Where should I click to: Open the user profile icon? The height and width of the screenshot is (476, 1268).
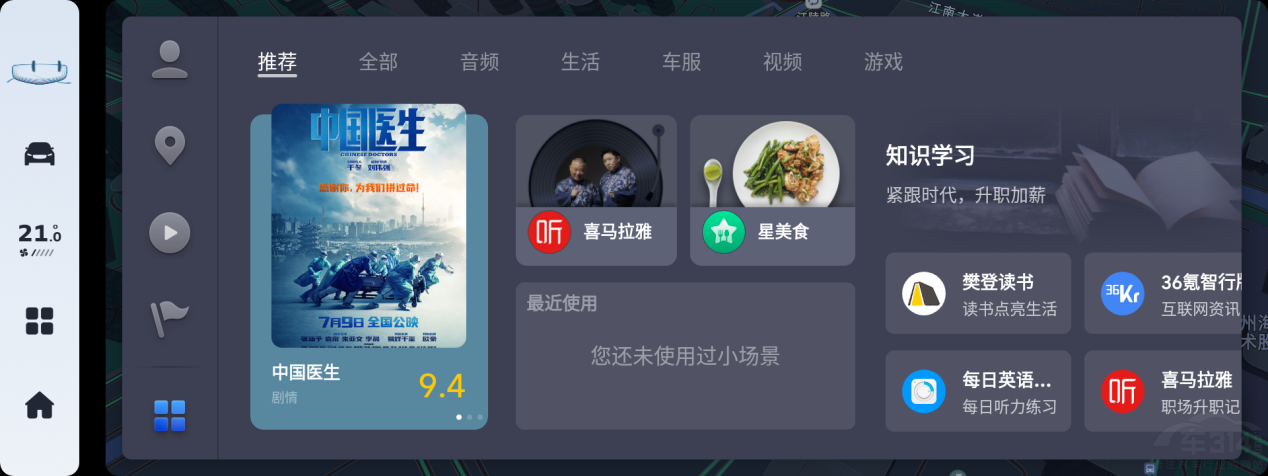[170, 60]
